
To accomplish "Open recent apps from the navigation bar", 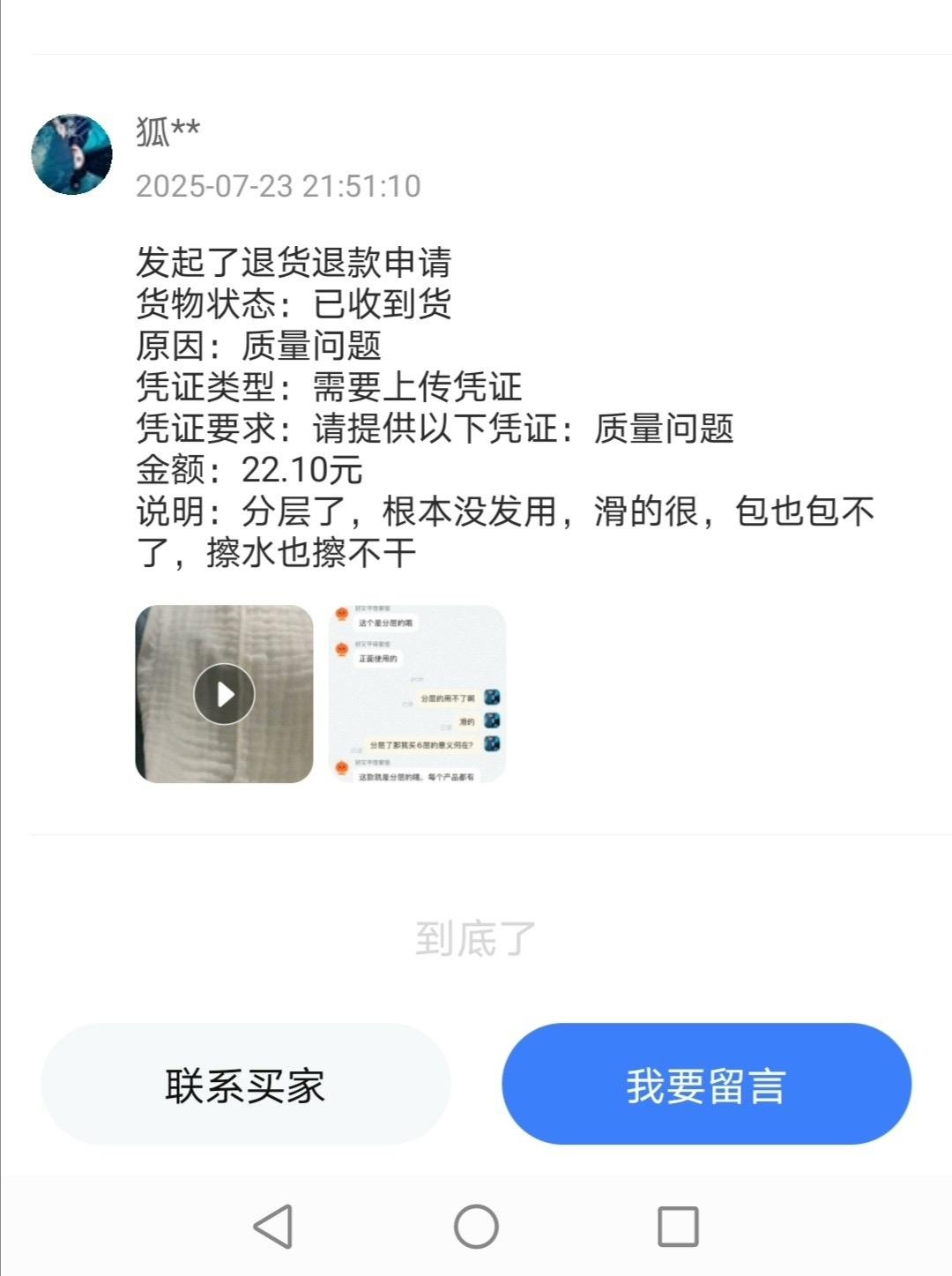I will (678, 1226).
